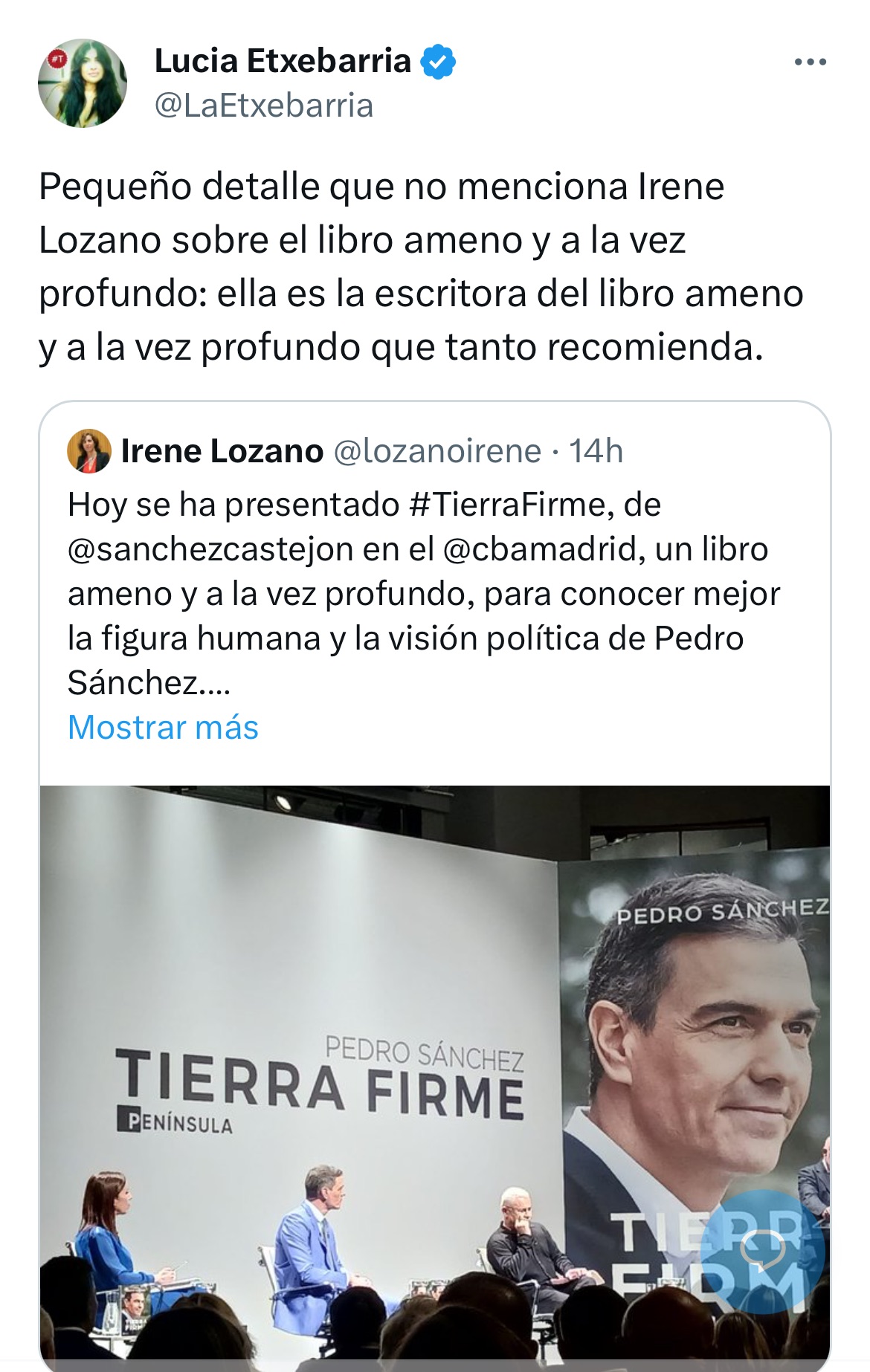Open the tweet's three-dot overflow menu
Viewport: 870px width, 1372px height.
pyautogui.click(x=810, y=62)
